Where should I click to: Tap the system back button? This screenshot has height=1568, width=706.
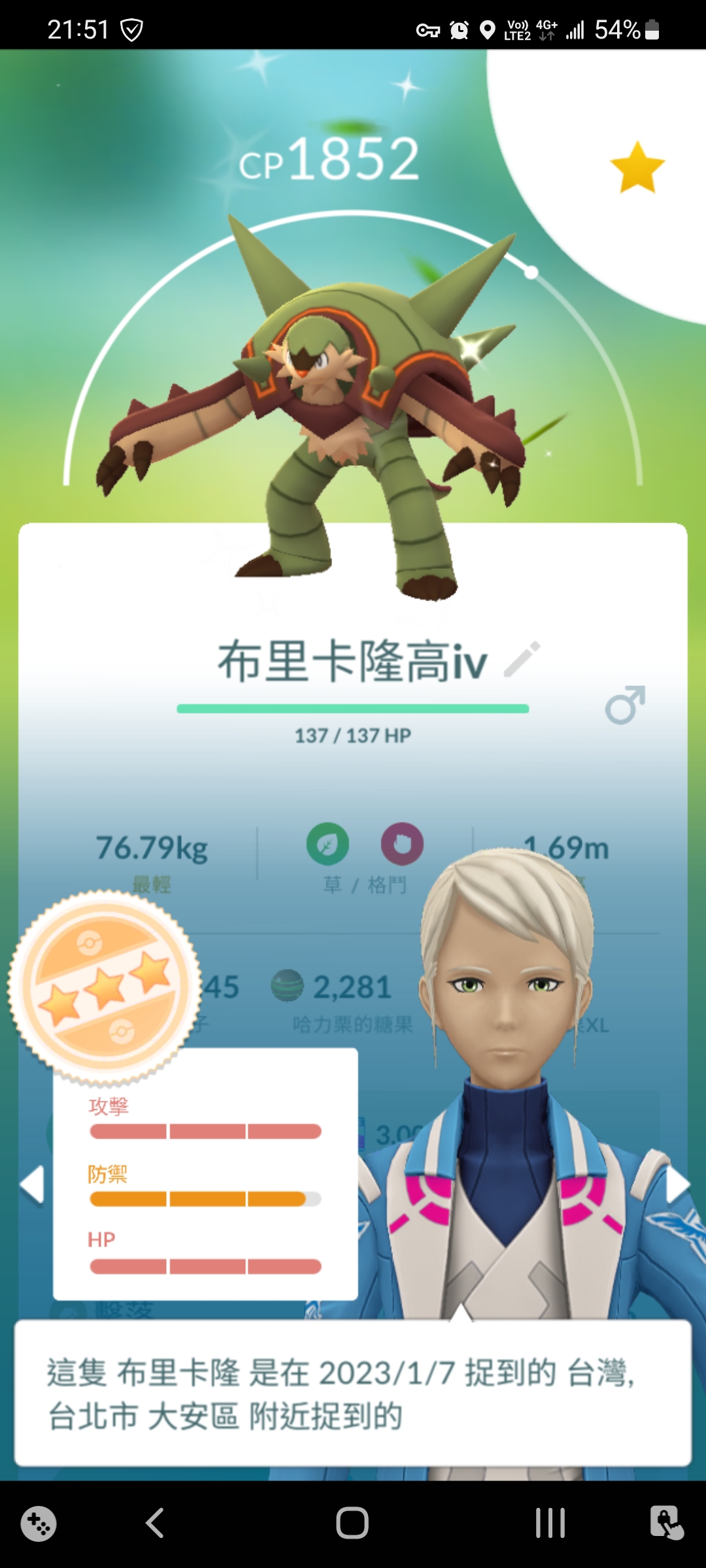pyautogui.click(x=155, y=1524)
